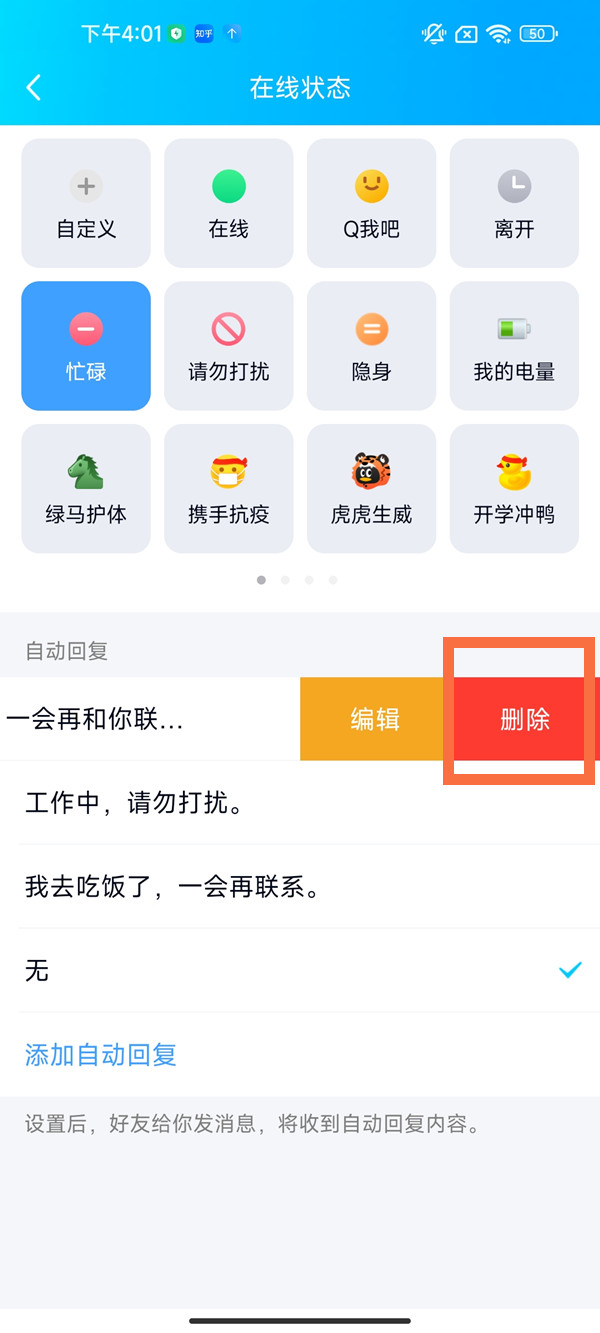Pick the 我的电量 status

pyautogui.click(x=514, y=346)
